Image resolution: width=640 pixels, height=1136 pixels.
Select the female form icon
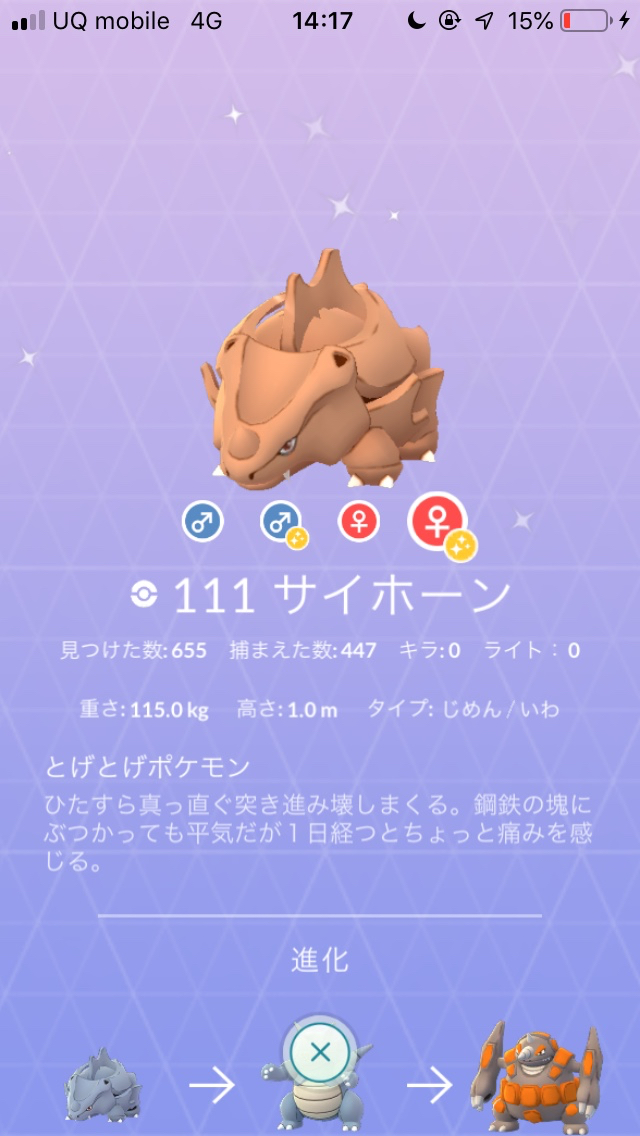pos(358,521)
